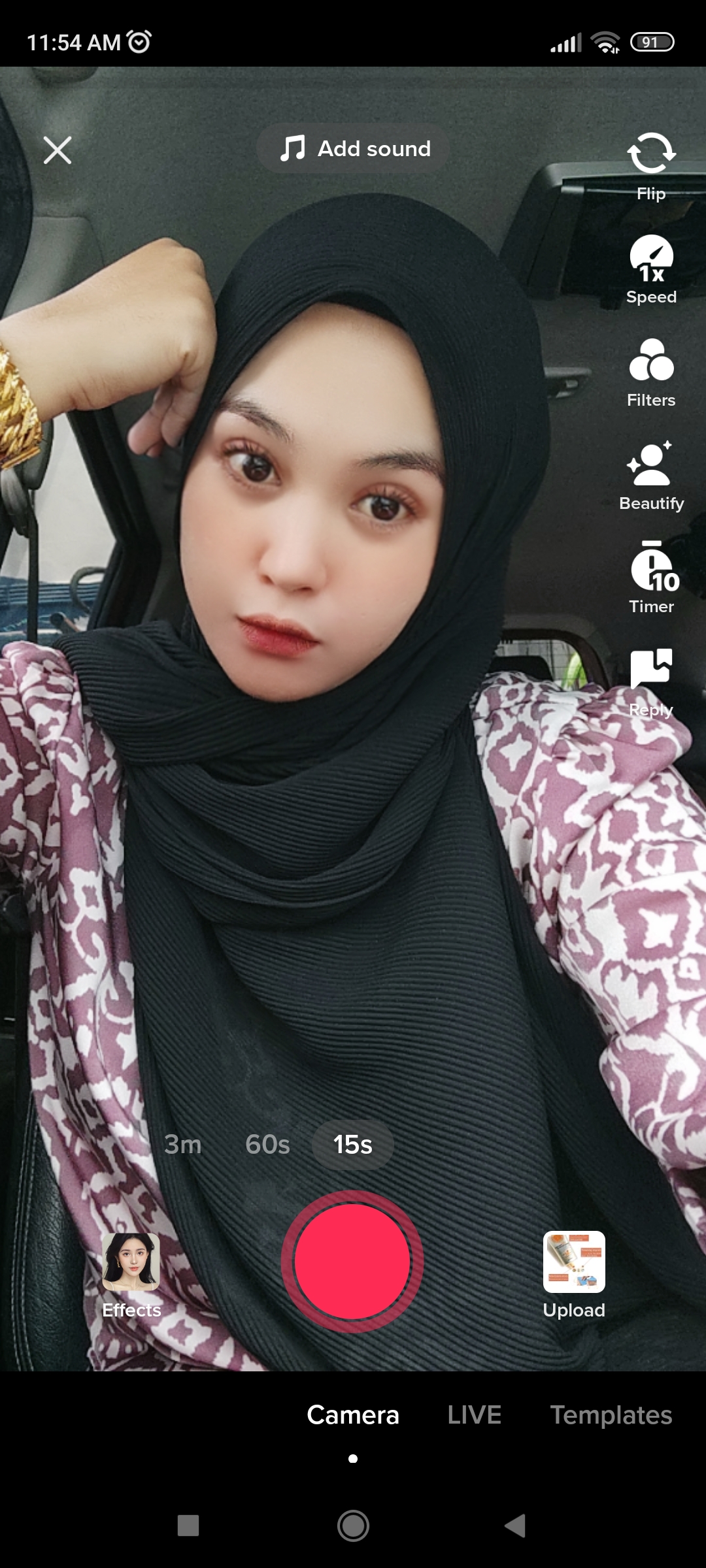Image resolution: width=706 pixels, height=1568 pixels.
Task: Open the Reply option
Action: tap(651, 683)
